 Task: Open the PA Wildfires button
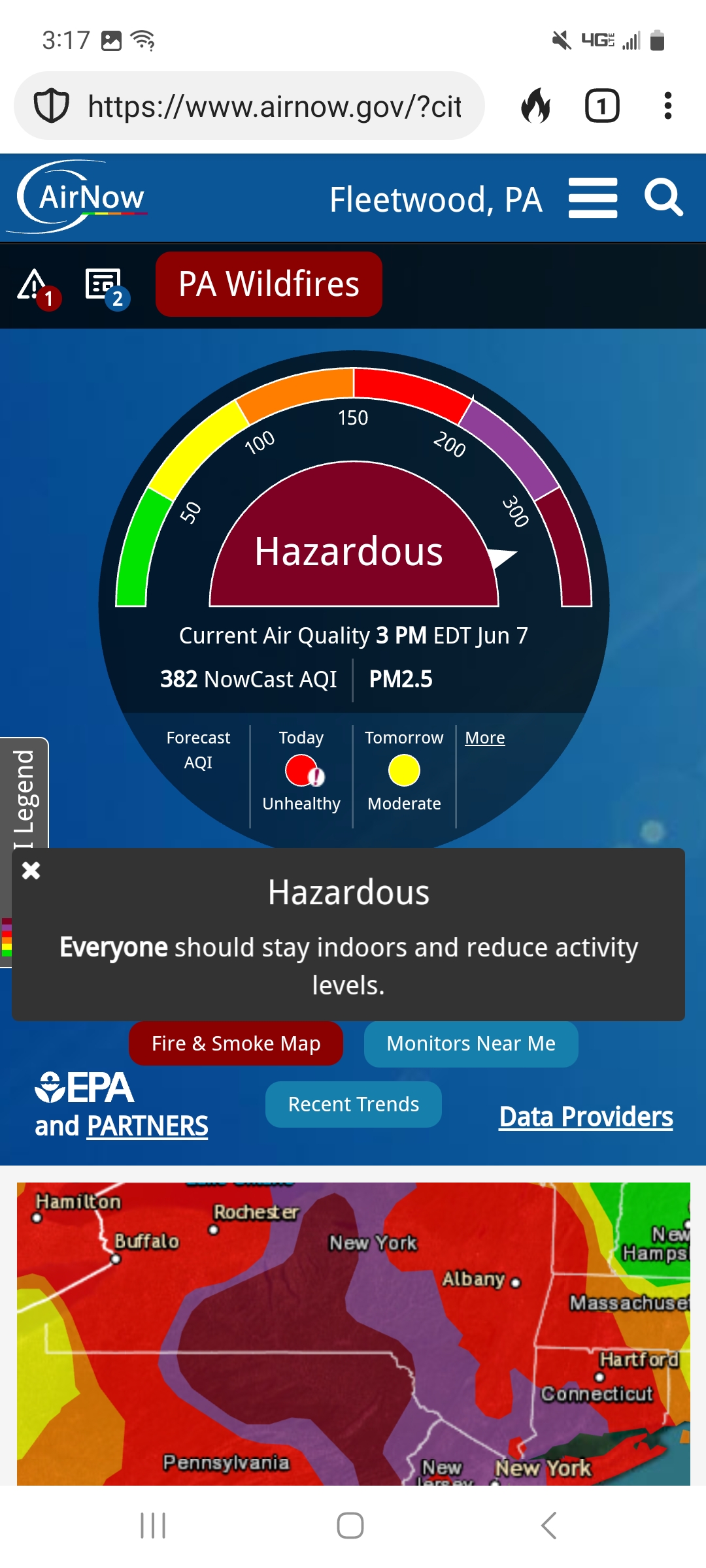pyautogui.click(x=269, y=284)
